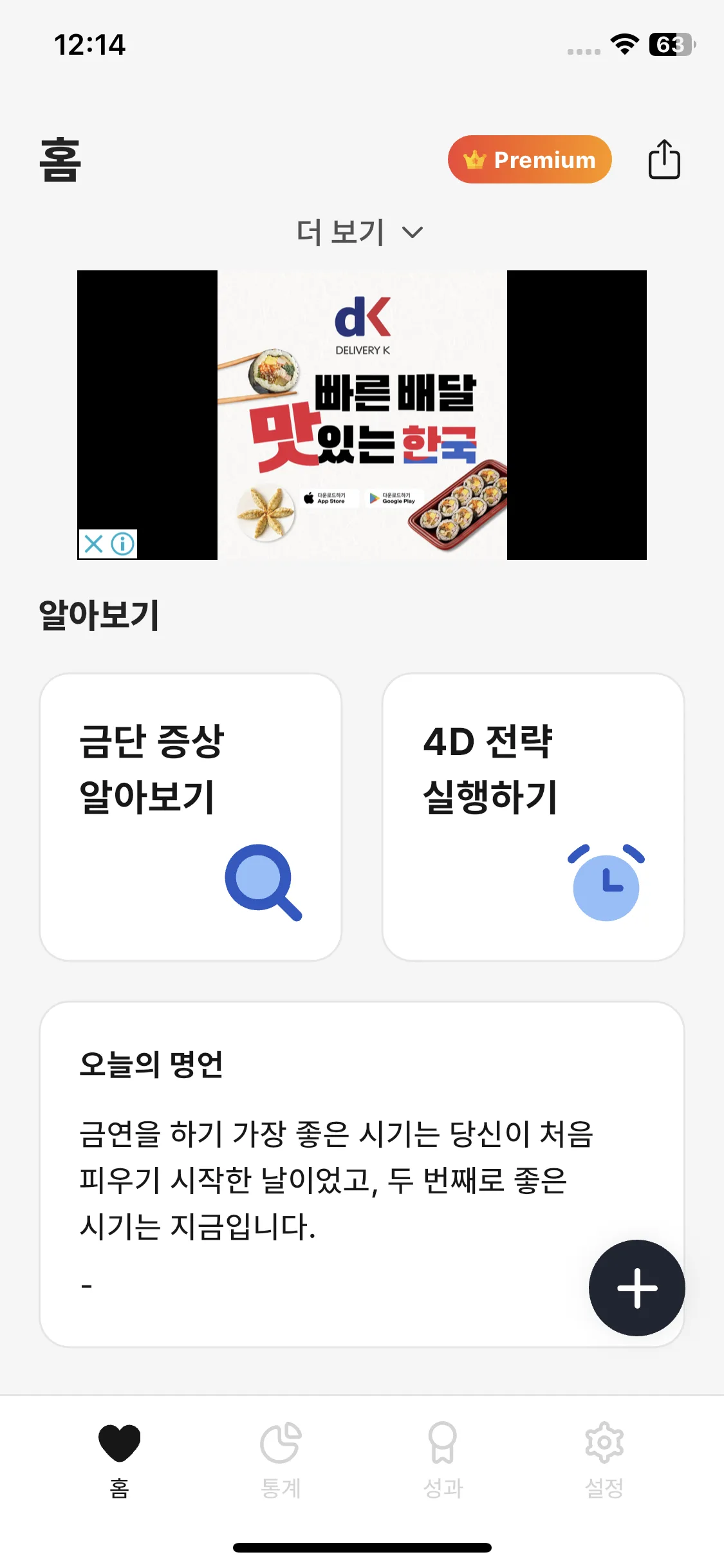This screenshot has height=1568, width=724.
Task: Tap the crown icon inside Premium badge
Action: pos(474,160)
